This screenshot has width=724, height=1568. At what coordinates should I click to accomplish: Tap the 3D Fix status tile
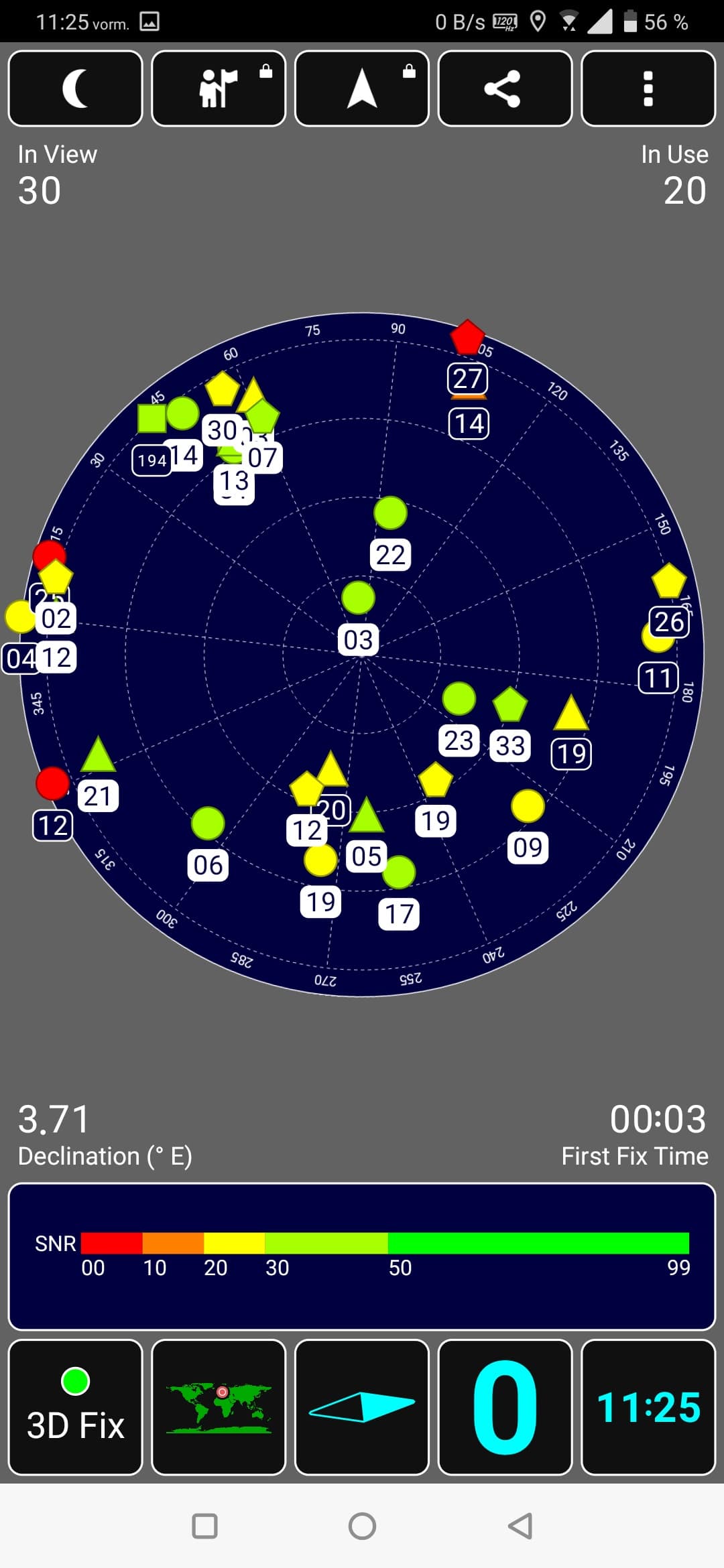point(76,1407)
